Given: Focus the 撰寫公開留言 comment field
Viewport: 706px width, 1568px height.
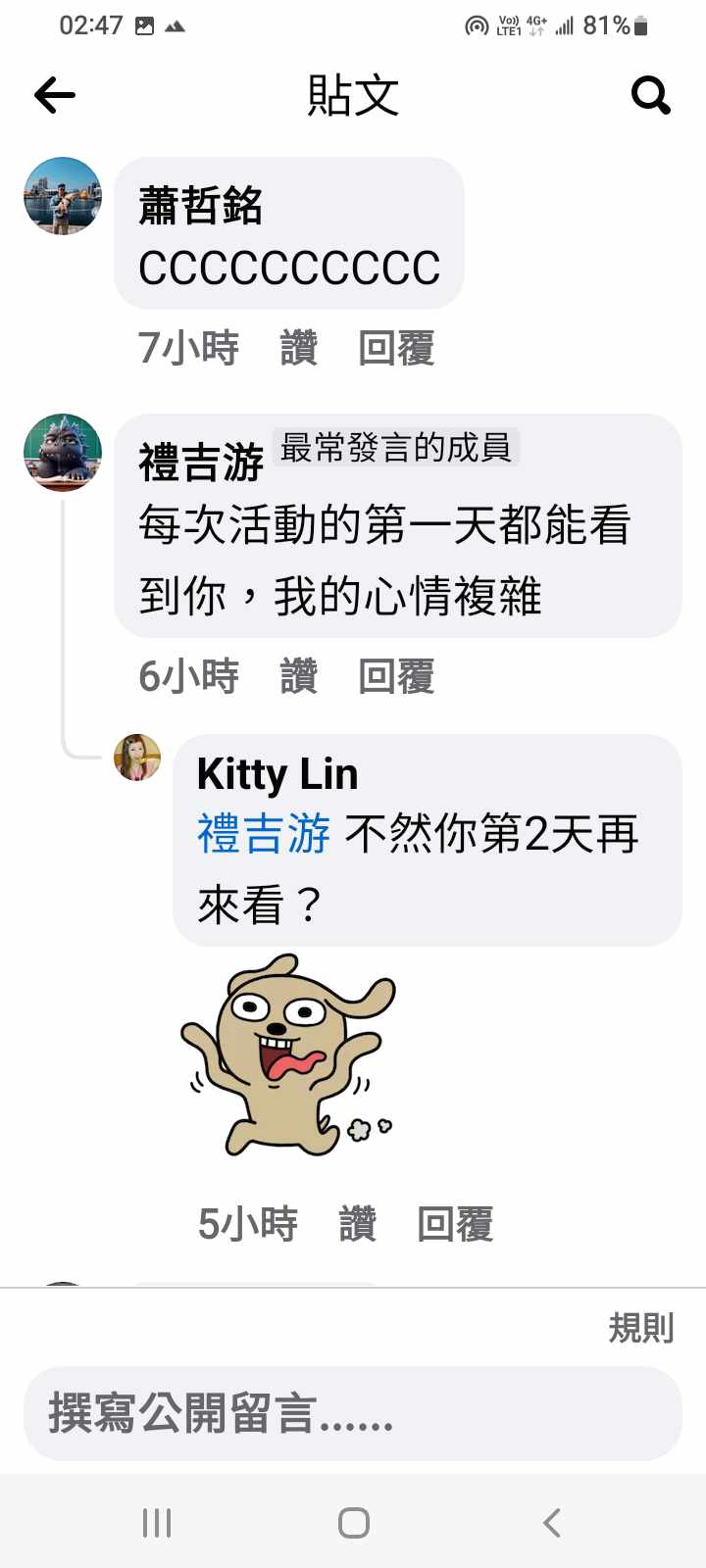Looking at the screenshot, I should click(353, 1414).
